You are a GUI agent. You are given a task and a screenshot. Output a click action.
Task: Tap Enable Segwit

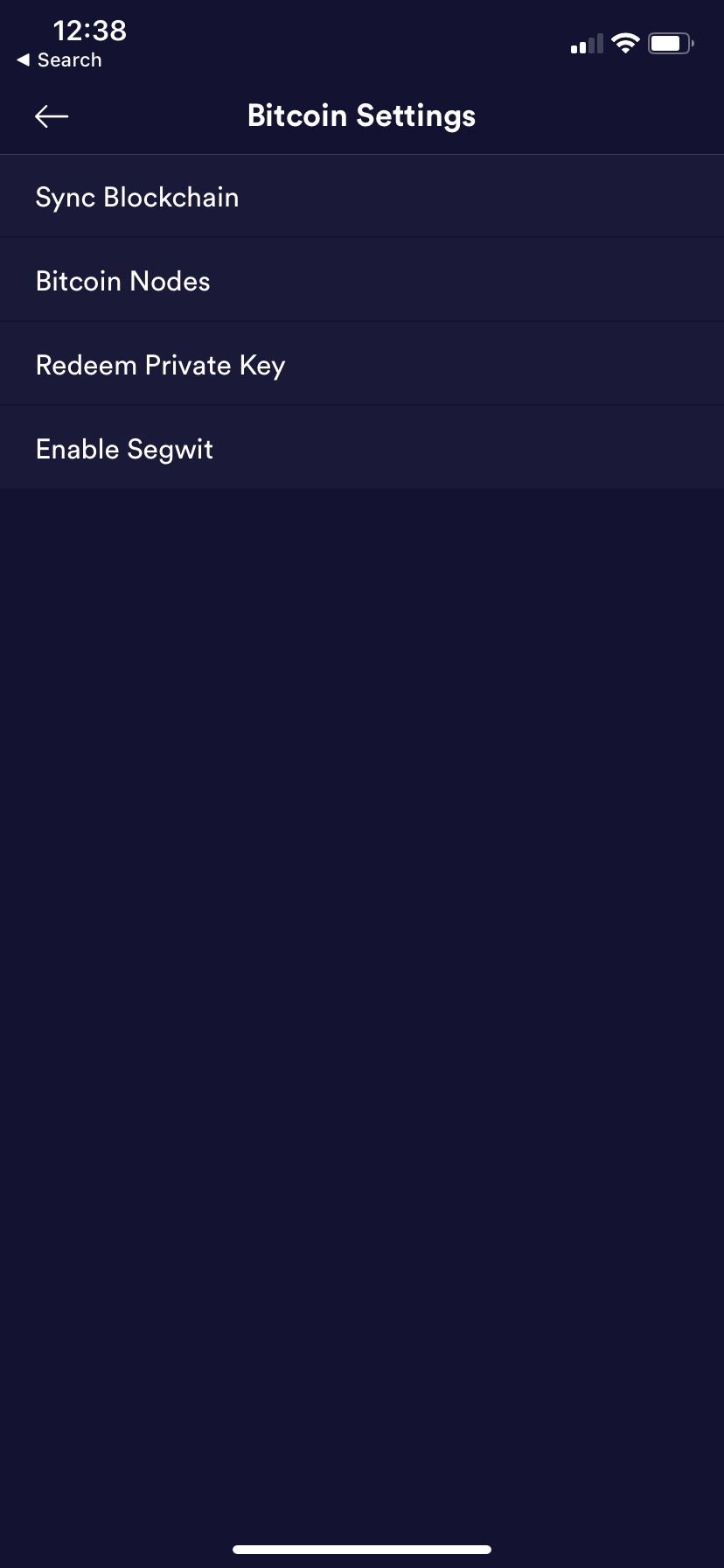coord(362,449)
